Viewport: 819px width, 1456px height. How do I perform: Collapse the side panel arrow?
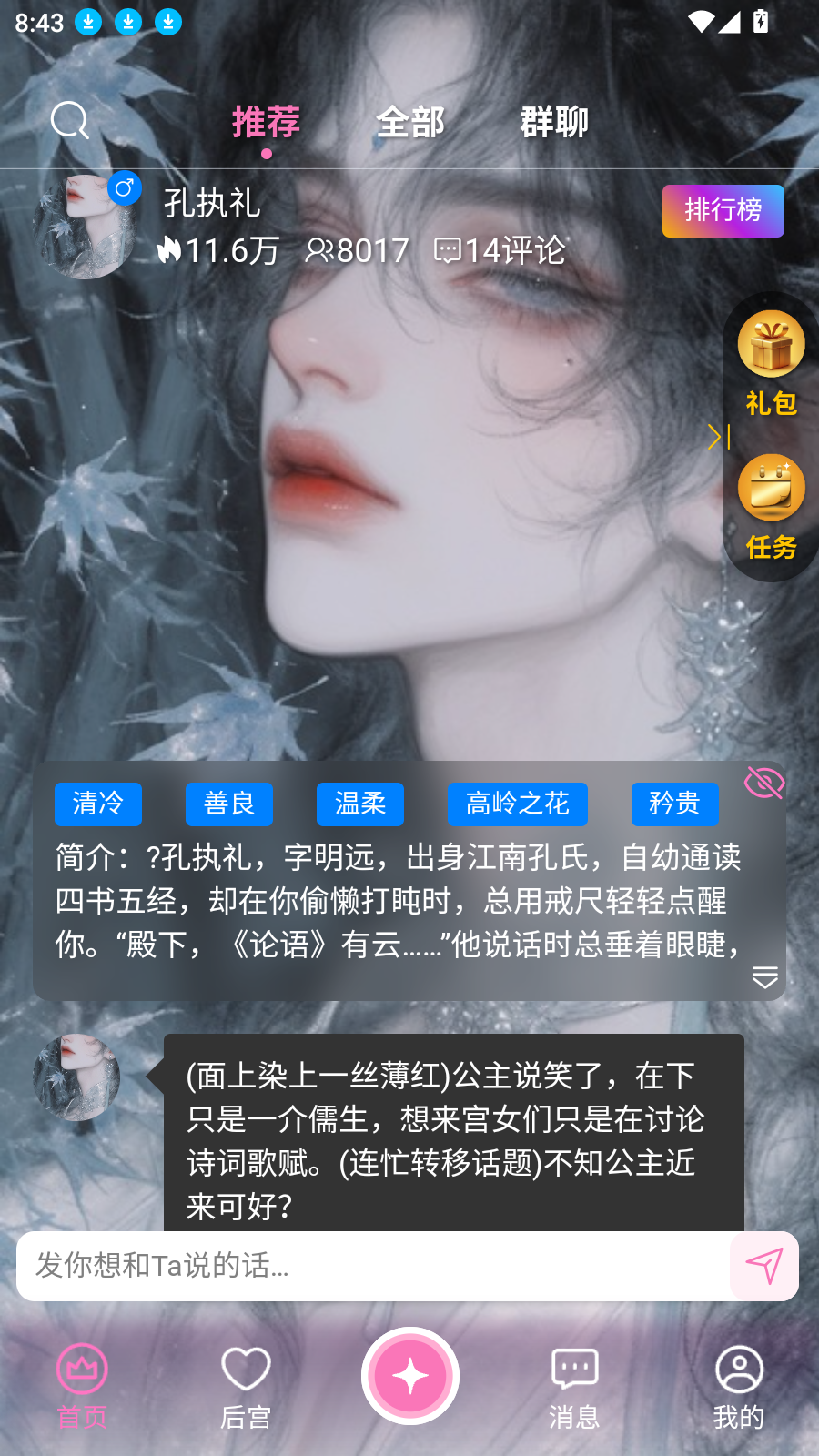click(717, 437)
